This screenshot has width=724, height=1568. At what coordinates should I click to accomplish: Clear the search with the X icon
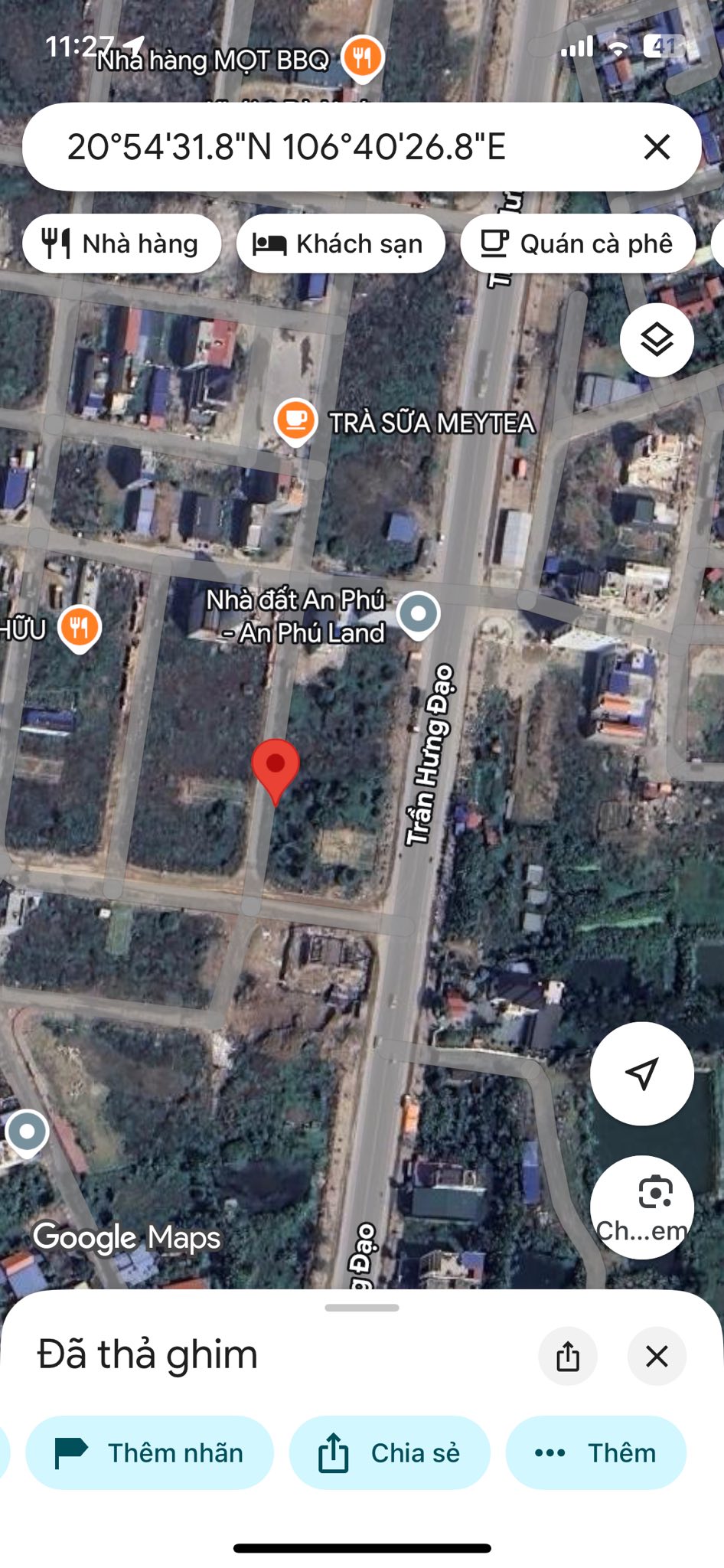click(657, 147)
